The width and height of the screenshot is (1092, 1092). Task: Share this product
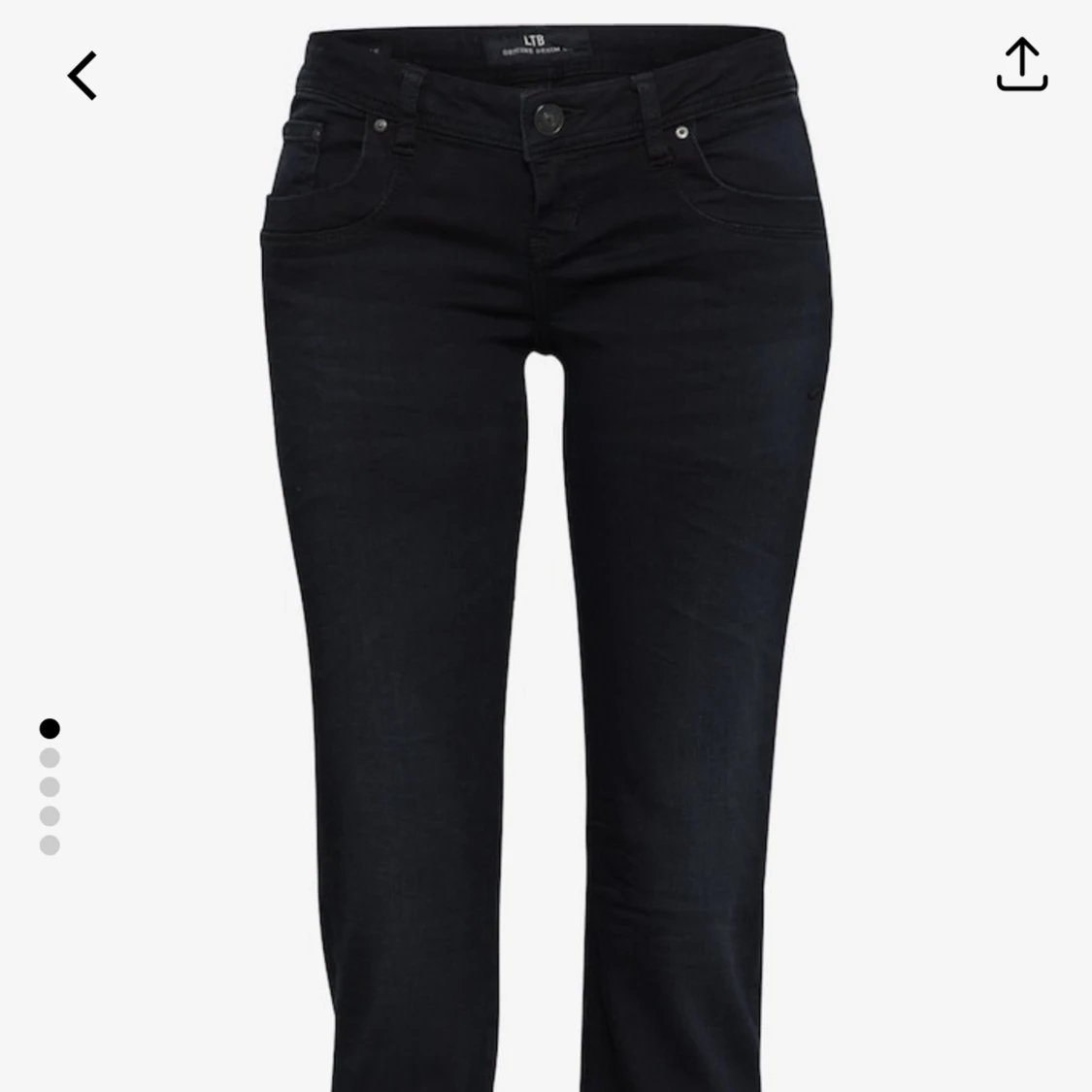pos(1021,65)
